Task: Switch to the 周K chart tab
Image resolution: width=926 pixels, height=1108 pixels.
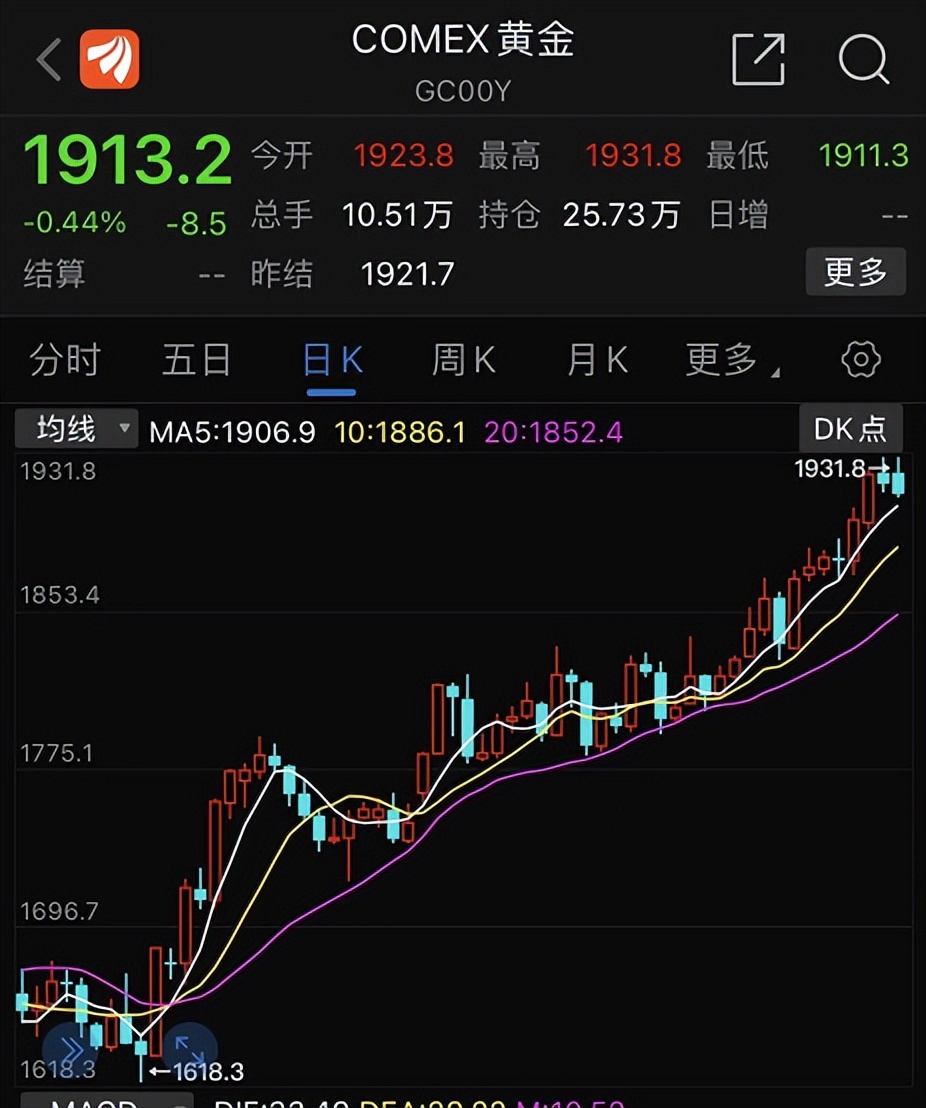Action: click(x=463, y=360)
